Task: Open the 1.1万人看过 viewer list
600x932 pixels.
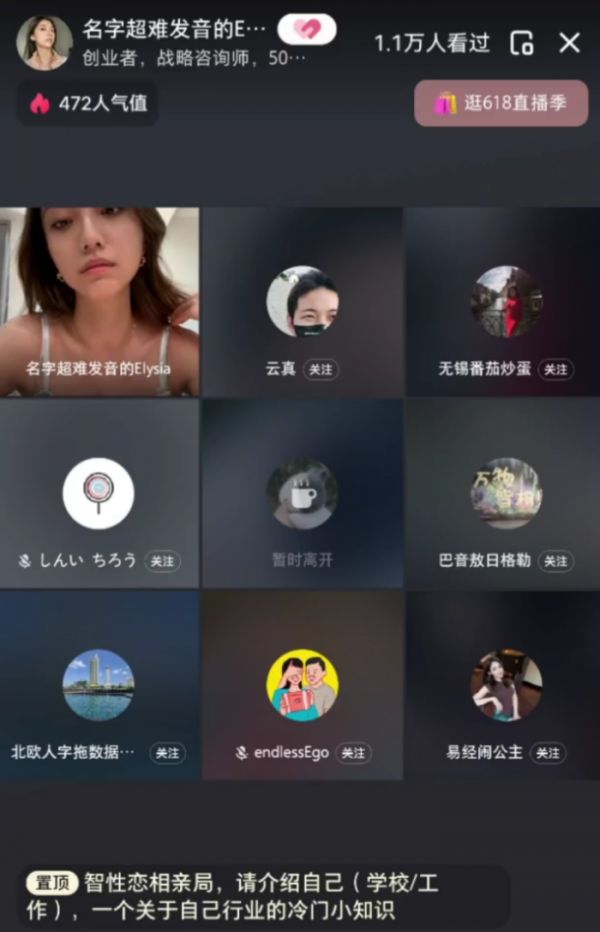Action: [x=432, y=43]
